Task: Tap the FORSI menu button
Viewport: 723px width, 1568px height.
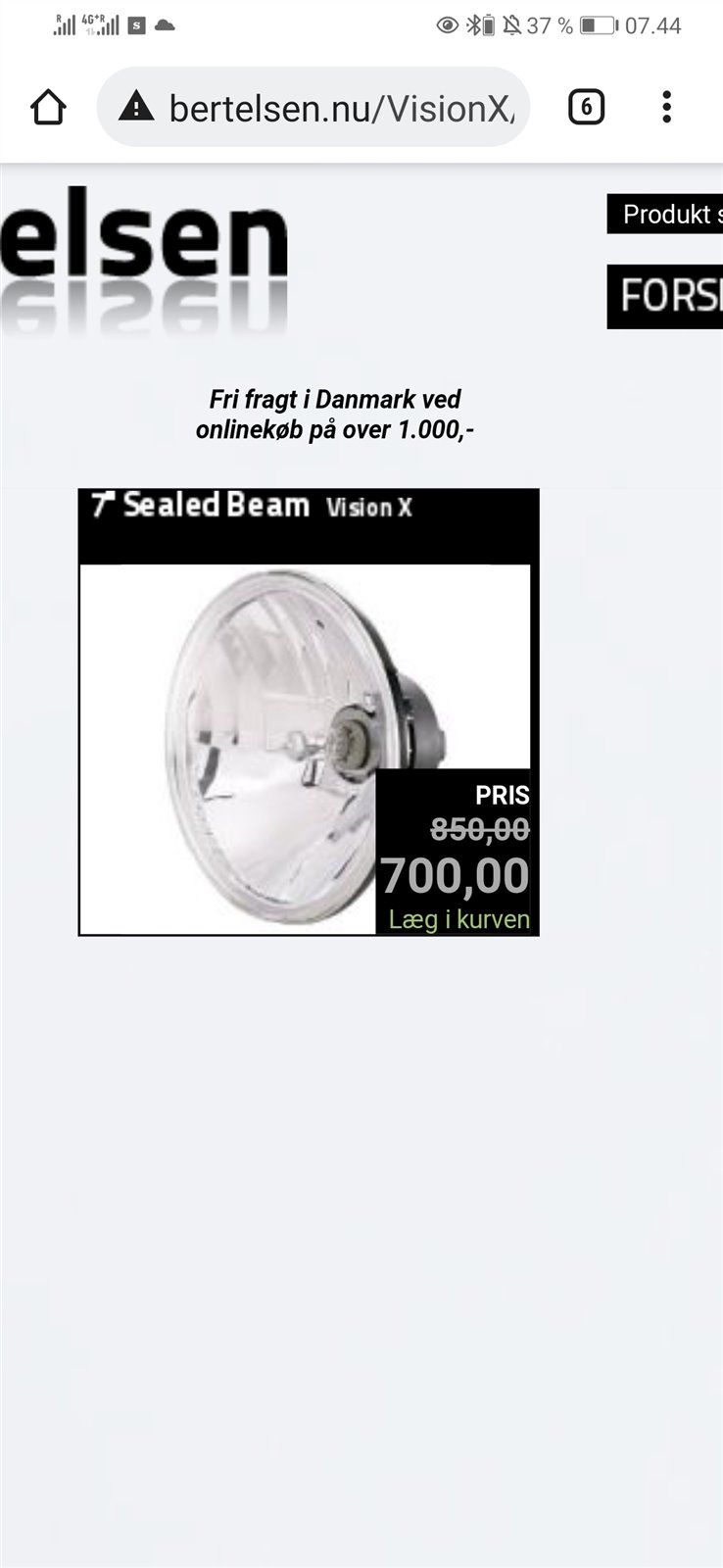Action: (x=665, y=296)
